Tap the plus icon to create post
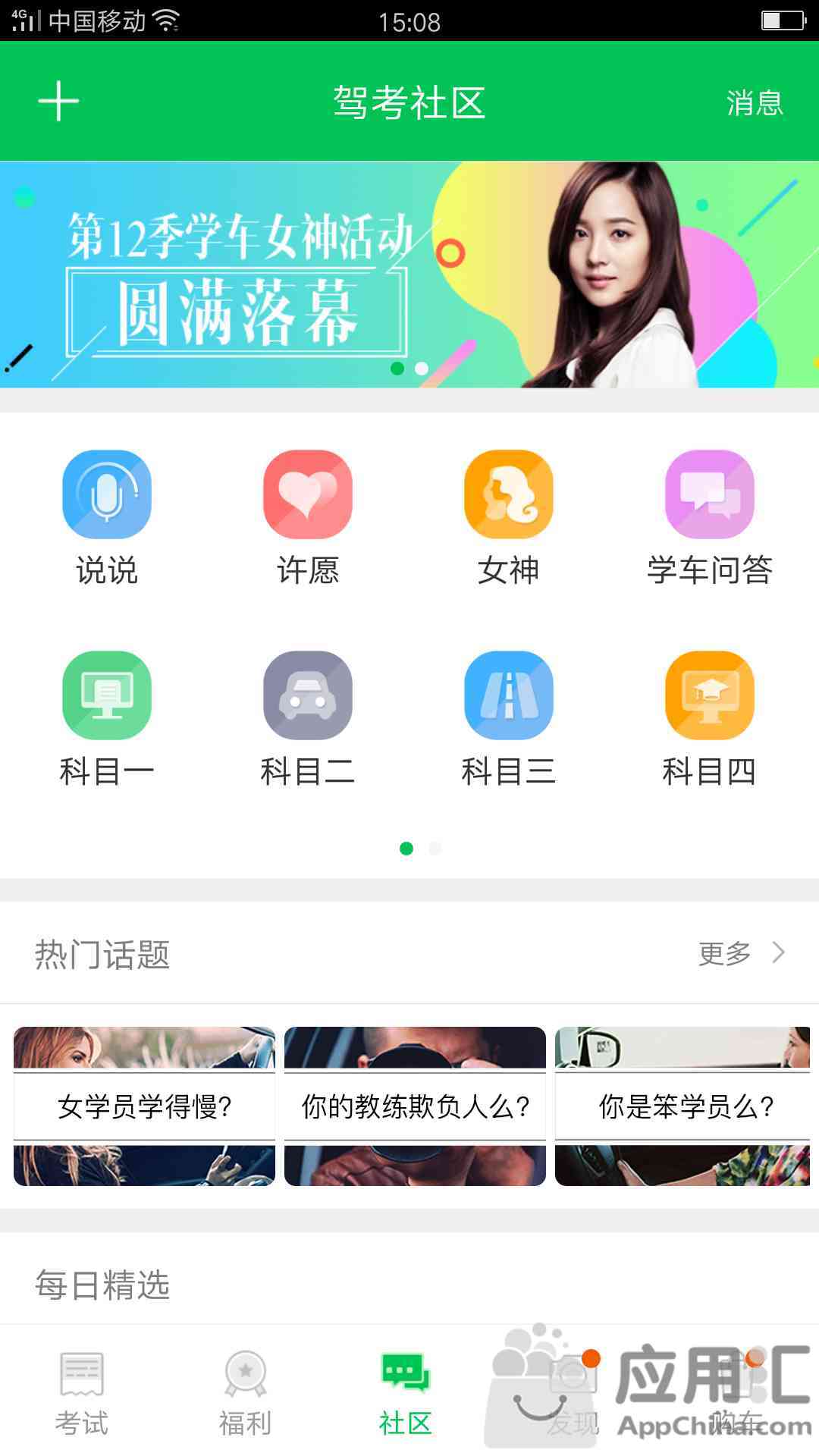 coord(58,102)
